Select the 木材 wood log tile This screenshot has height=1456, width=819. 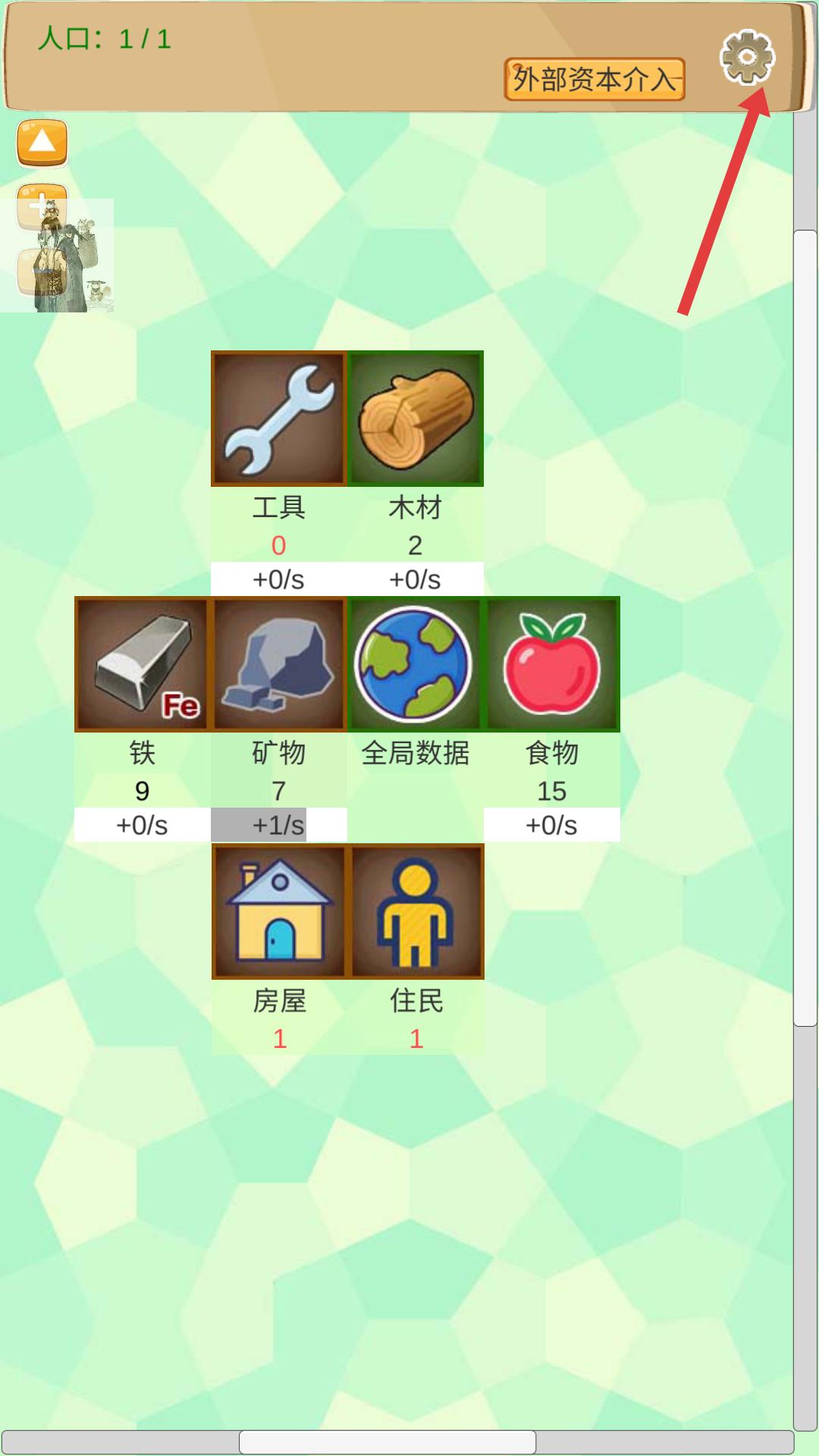(x=415, y=418)
